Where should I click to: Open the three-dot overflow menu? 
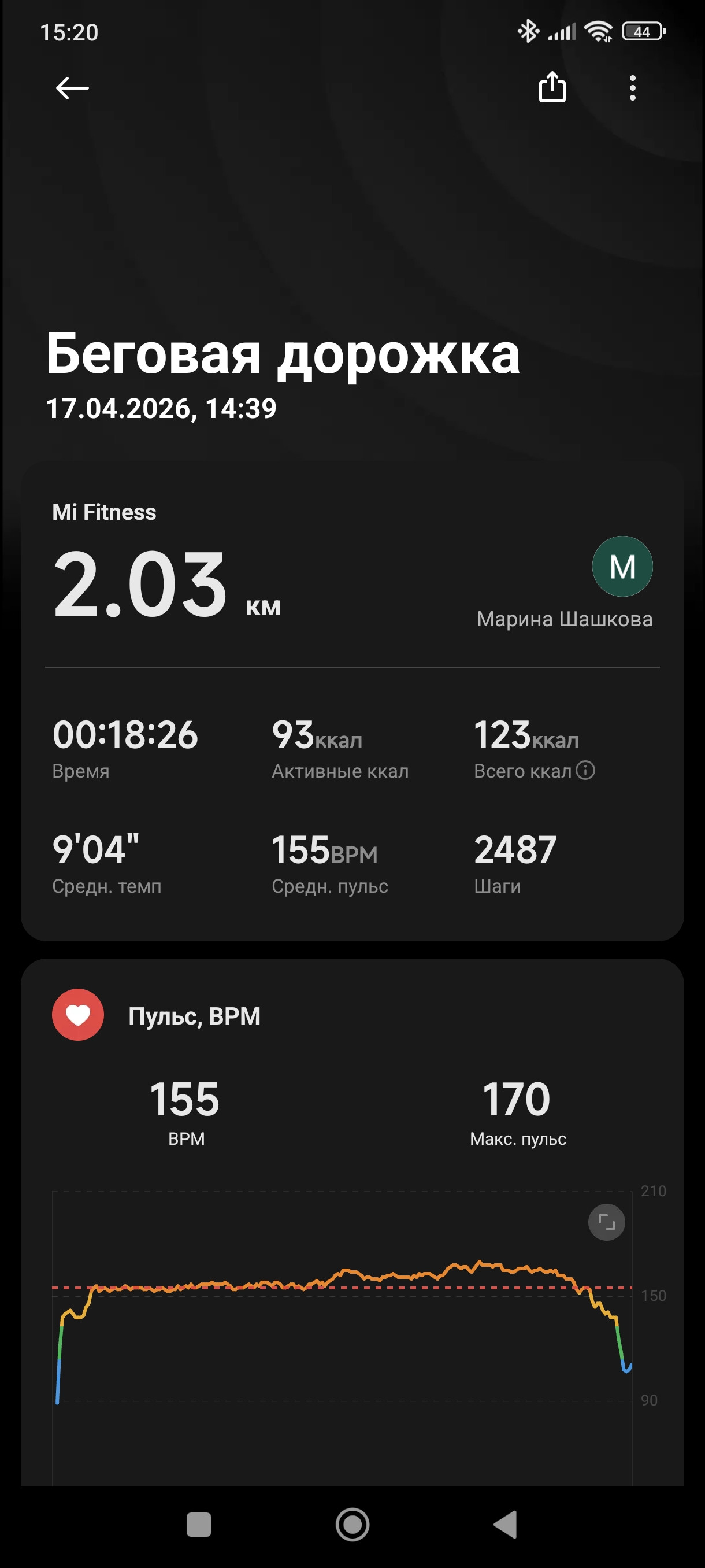[633, 88]
